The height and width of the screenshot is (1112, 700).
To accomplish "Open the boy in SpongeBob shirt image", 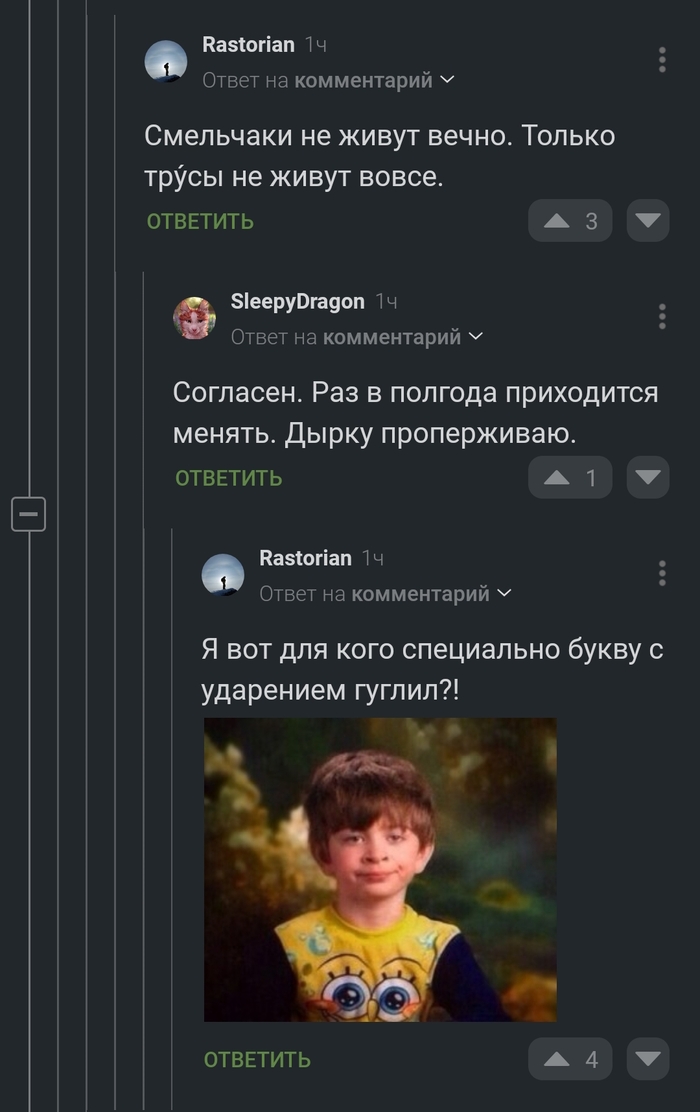I will [x=380, y=869].
